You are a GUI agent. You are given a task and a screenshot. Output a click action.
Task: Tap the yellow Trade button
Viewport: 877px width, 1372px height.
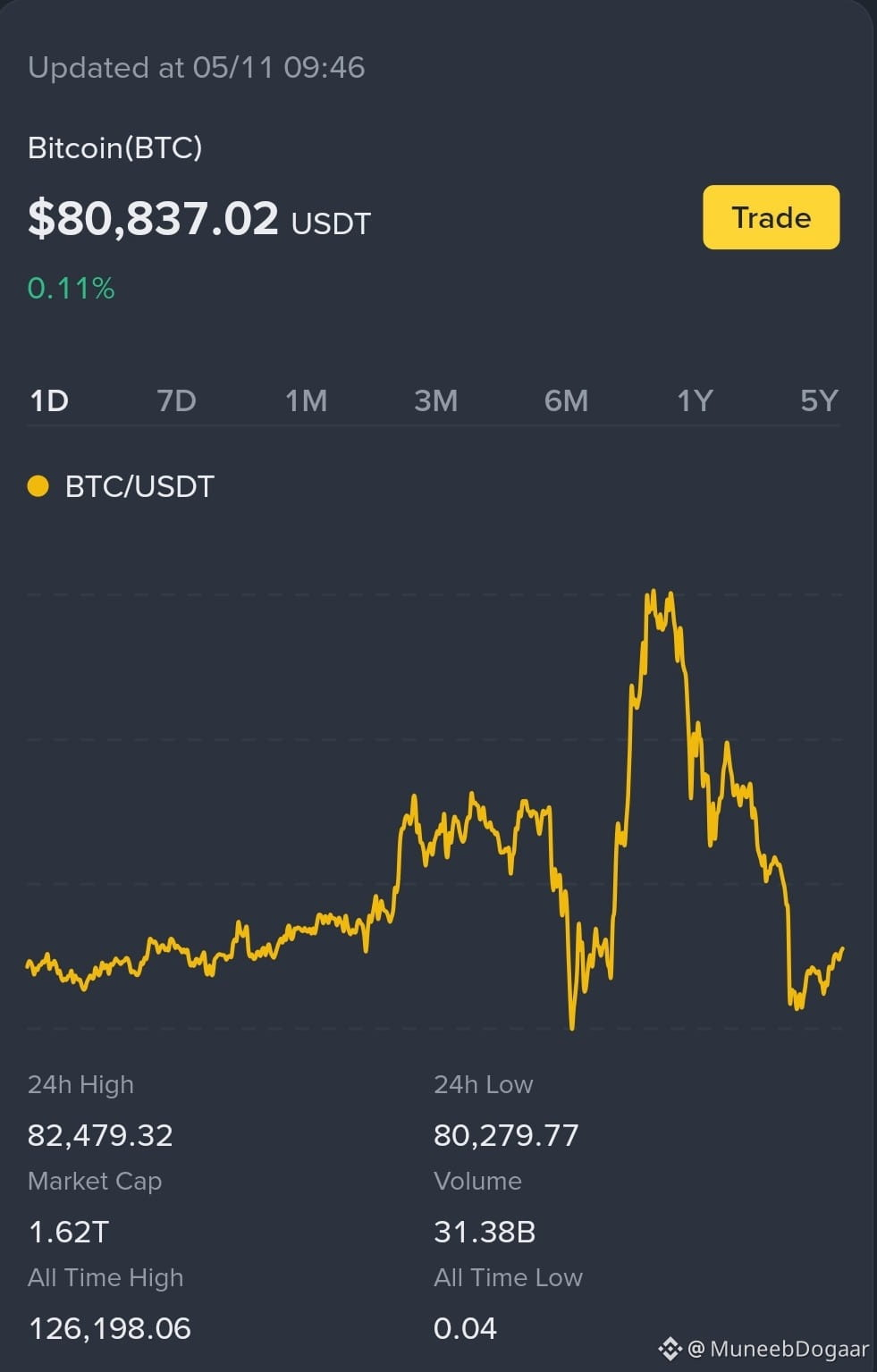[771, 217]
